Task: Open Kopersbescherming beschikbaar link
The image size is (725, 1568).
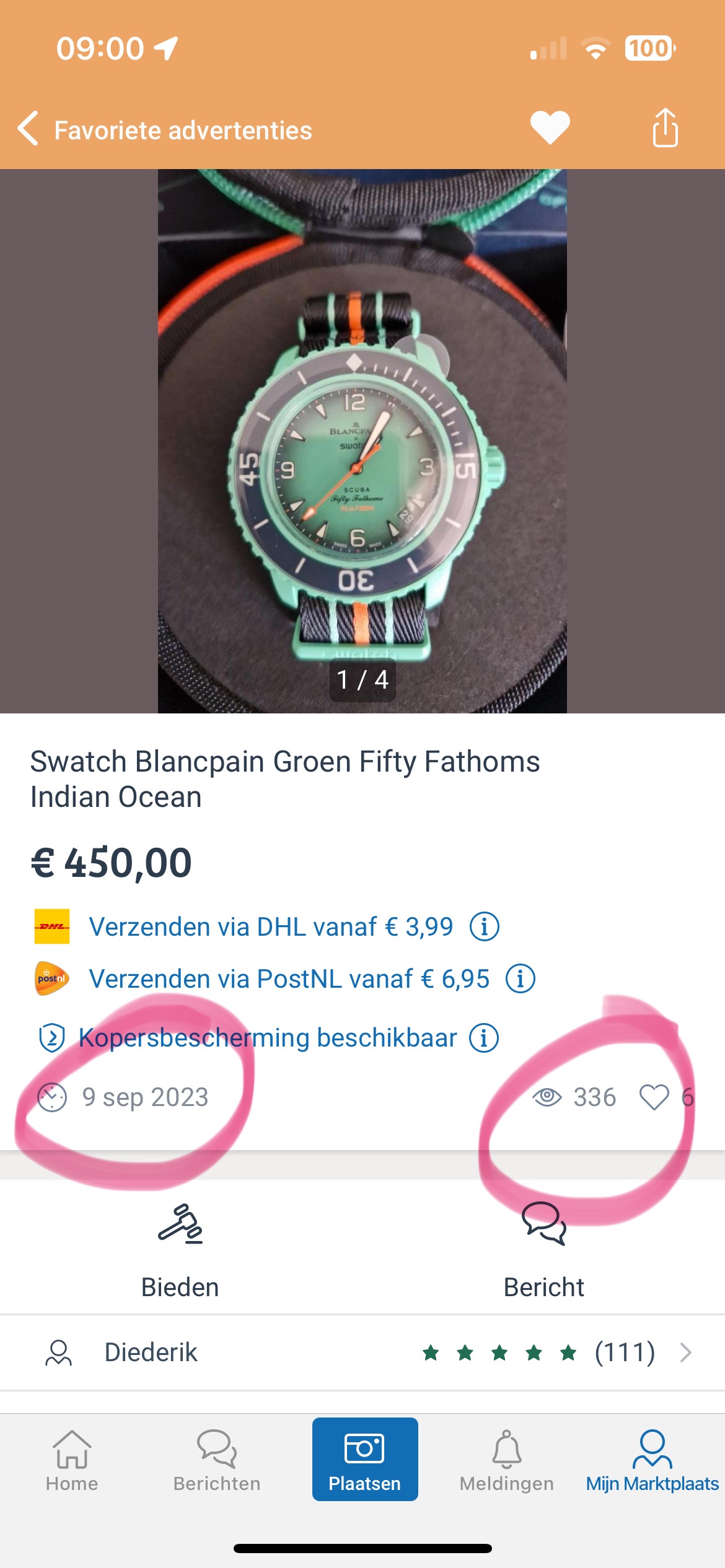Action: [x=268, y=1038]
